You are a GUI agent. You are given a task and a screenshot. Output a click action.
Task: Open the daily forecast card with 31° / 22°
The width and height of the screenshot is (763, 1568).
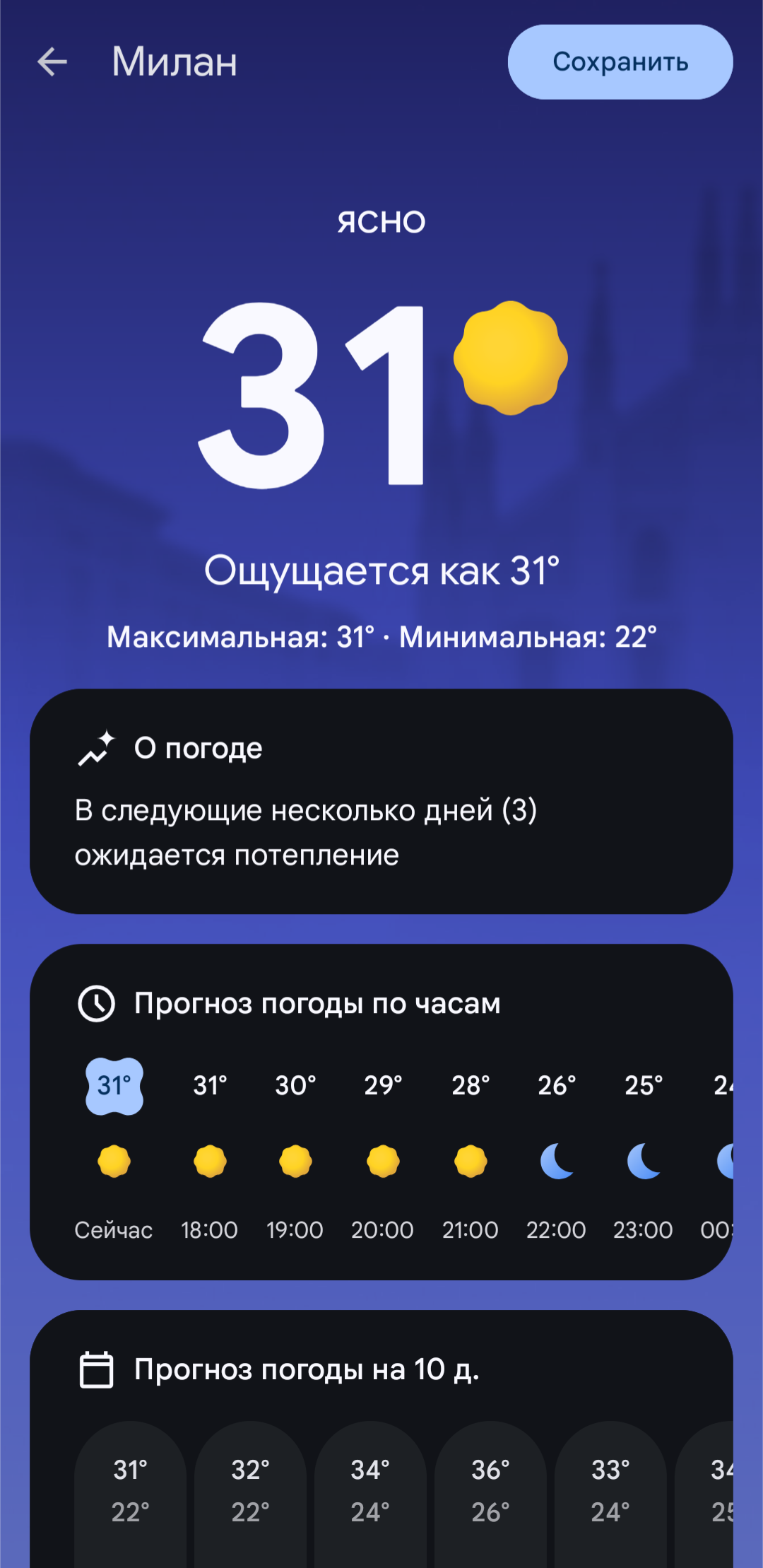pos(131,1494)
